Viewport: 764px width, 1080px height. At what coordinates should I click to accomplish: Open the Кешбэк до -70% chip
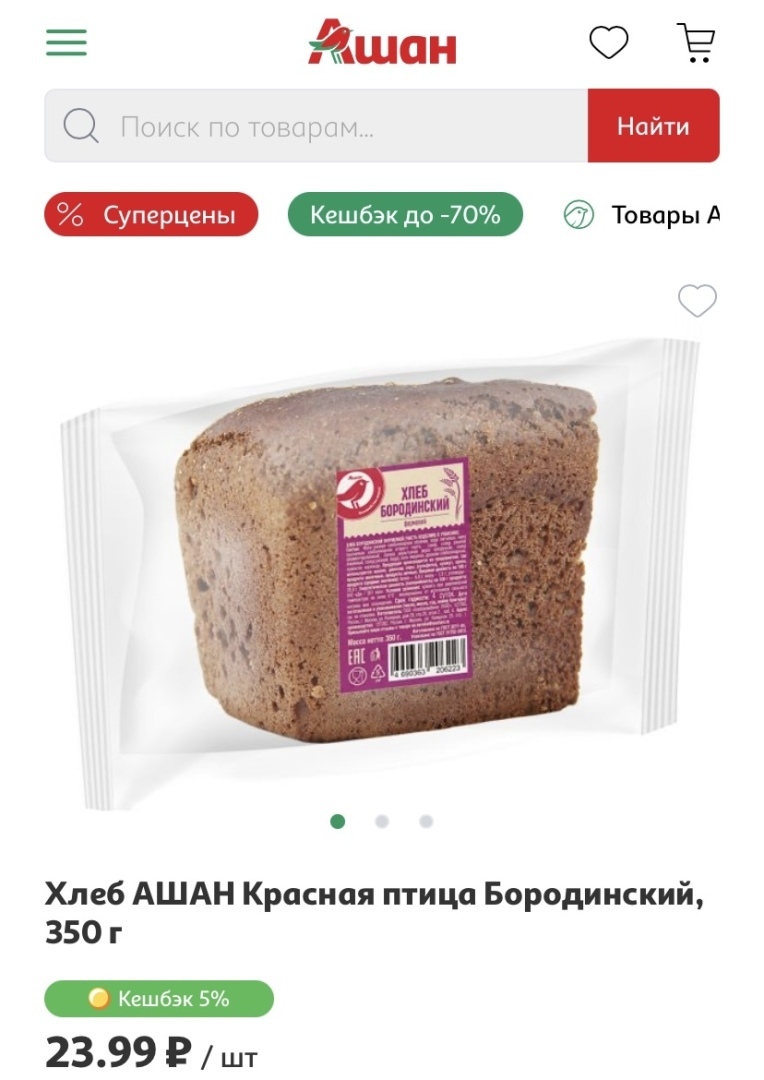tap(405, 214)
